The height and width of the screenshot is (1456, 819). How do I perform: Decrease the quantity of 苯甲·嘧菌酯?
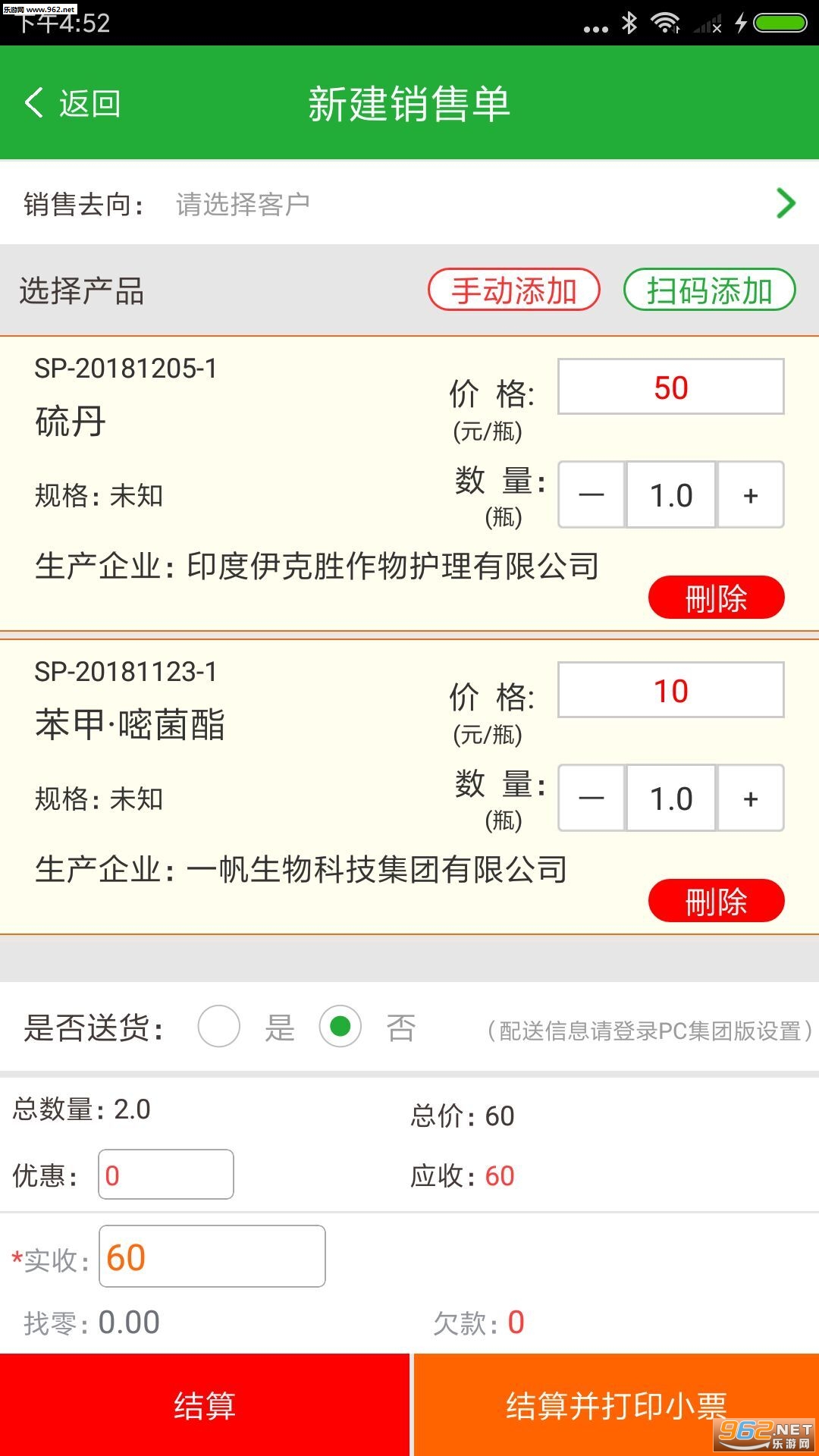click(591, 799)
